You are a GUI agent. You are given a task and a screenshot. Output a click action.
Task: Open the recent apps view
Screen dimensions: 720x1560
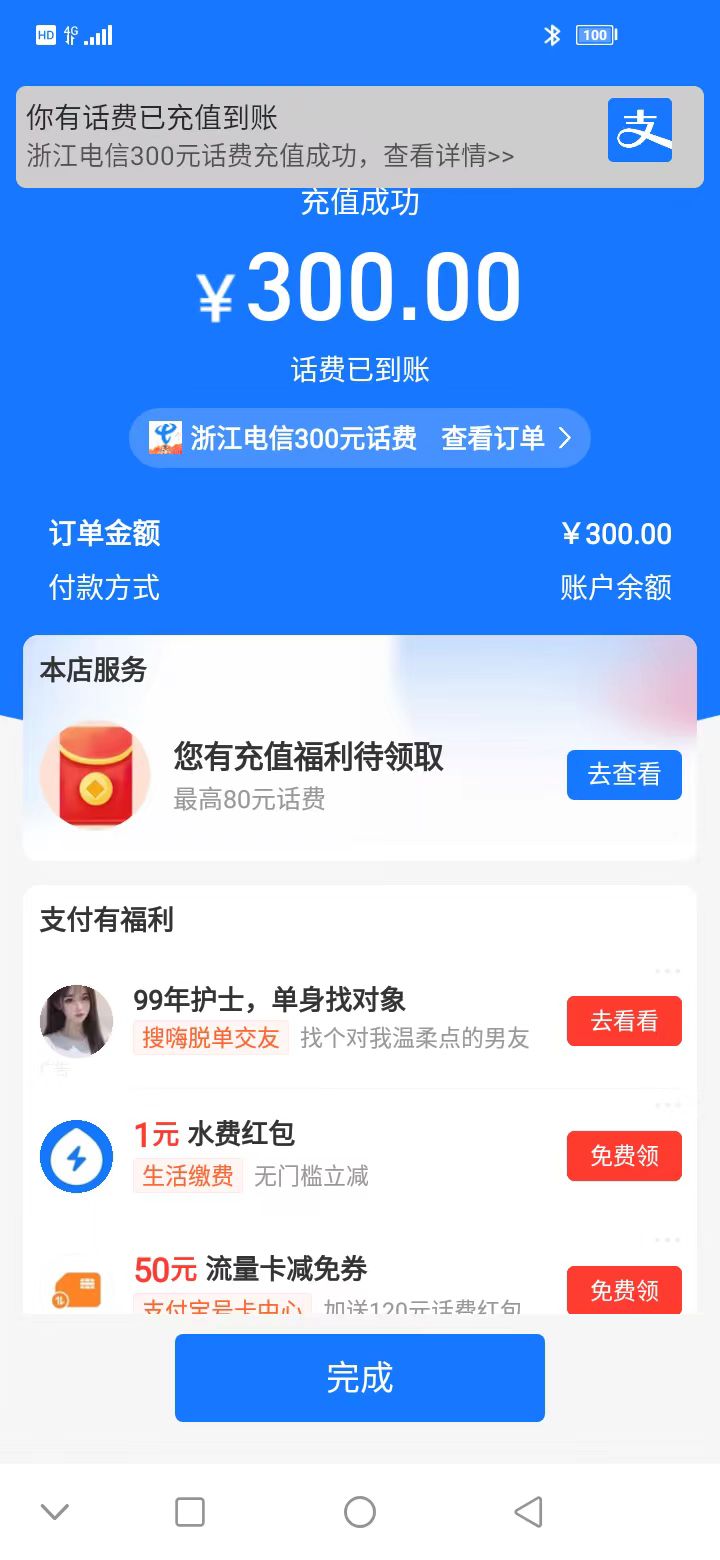[x=190, y=1512]
